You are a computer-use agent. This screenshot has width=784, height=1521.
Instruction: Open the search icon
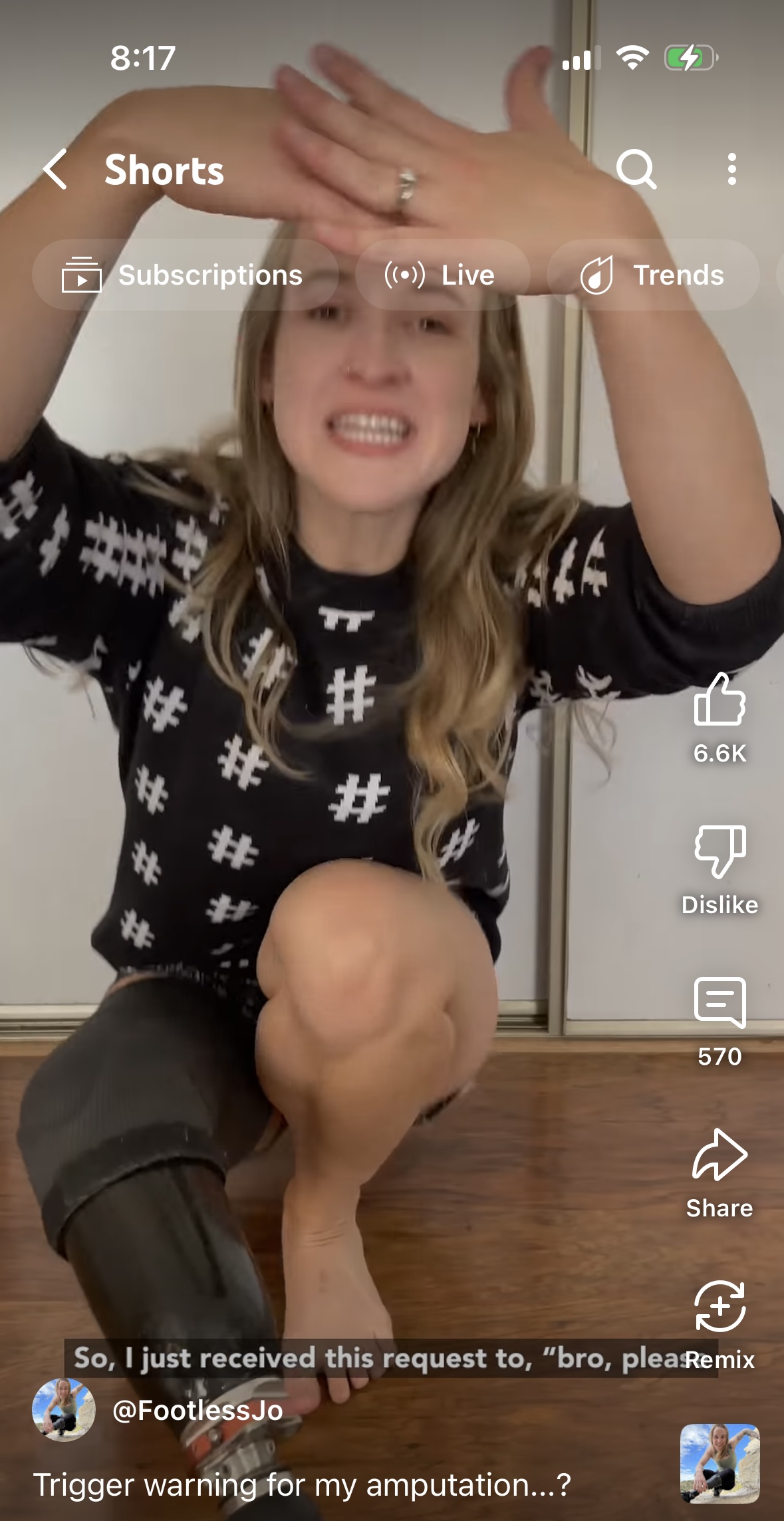pyautogui.click(x=636, y=170)
